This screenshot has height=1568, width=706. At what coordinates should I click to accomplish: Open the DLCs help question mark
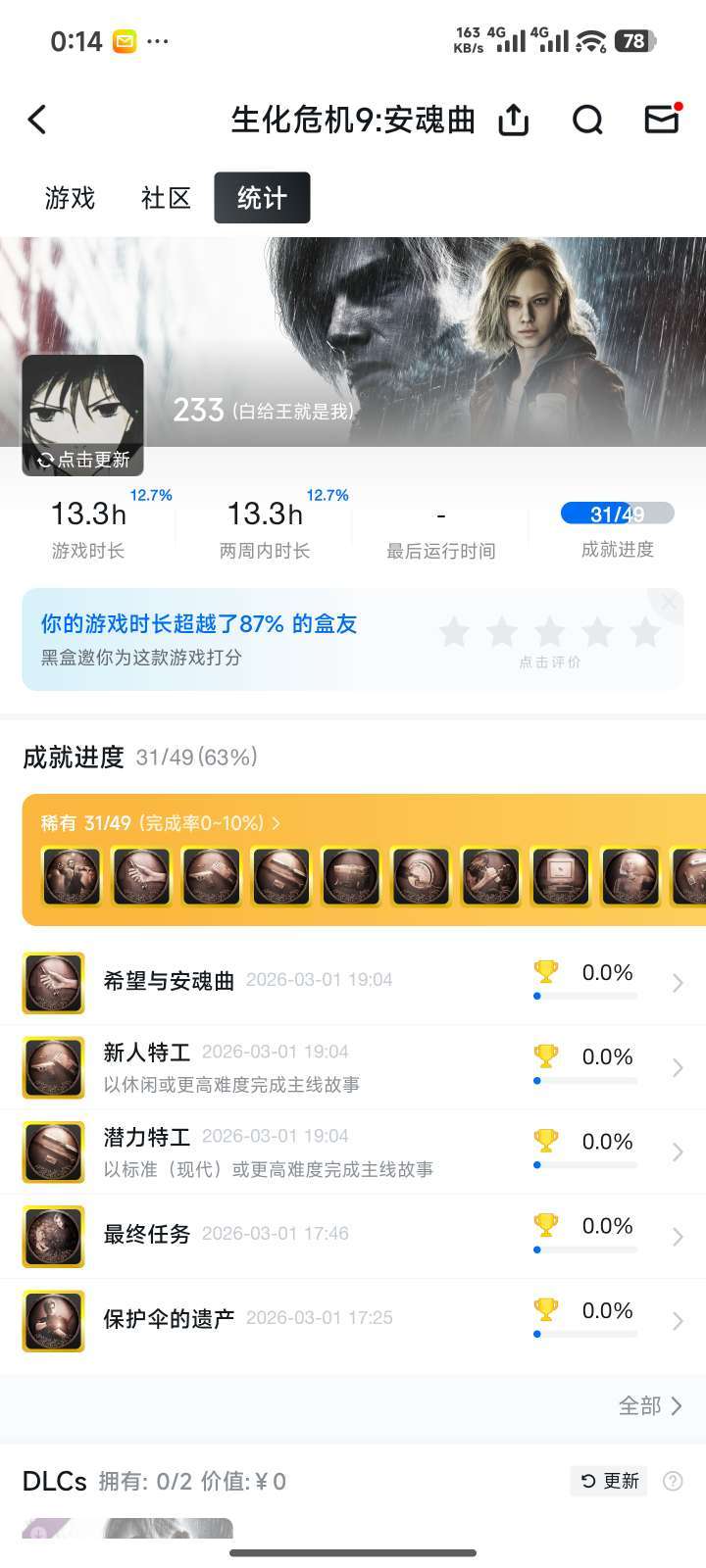(x=673, y=1481)
